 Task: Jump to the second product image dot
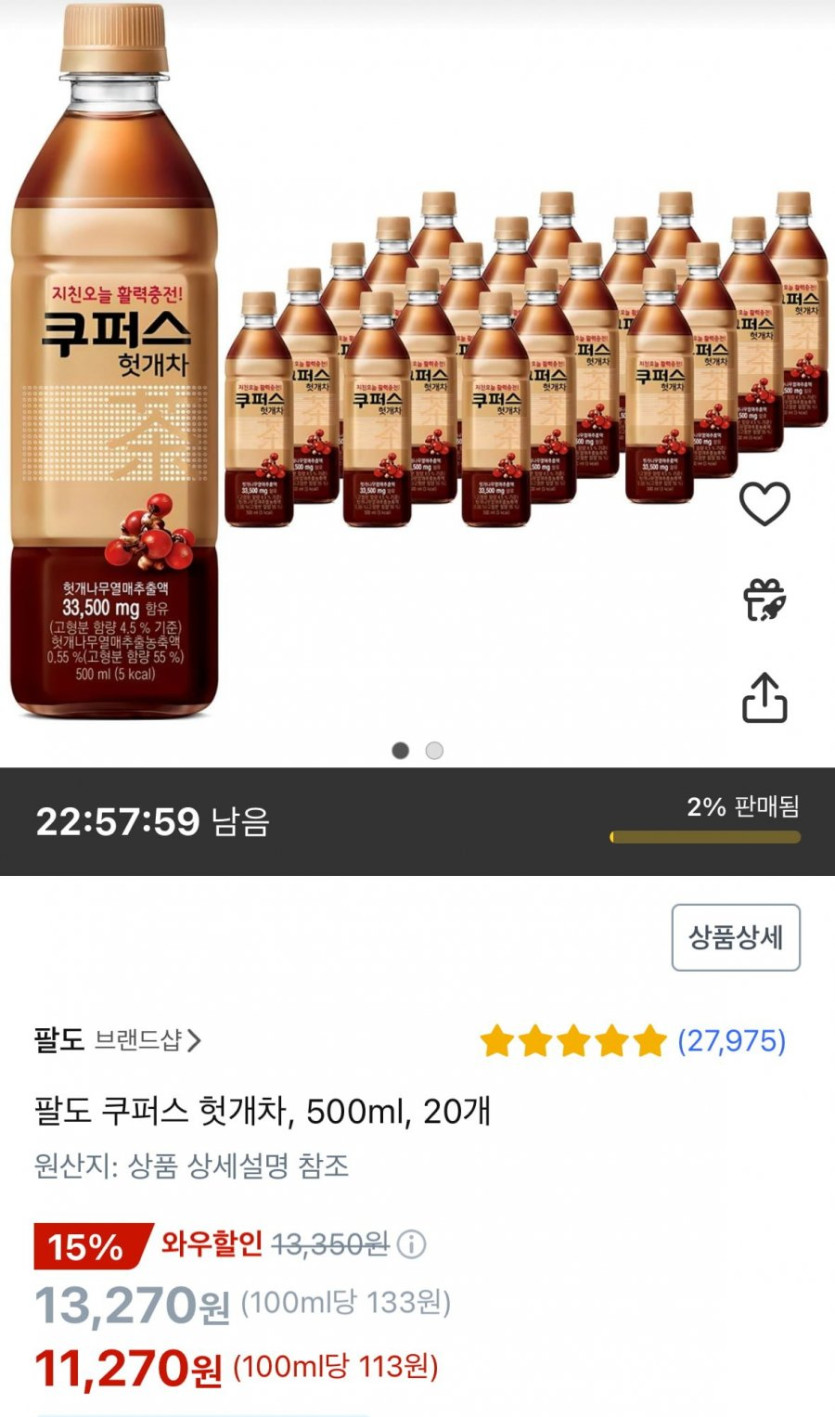(434, 751)
